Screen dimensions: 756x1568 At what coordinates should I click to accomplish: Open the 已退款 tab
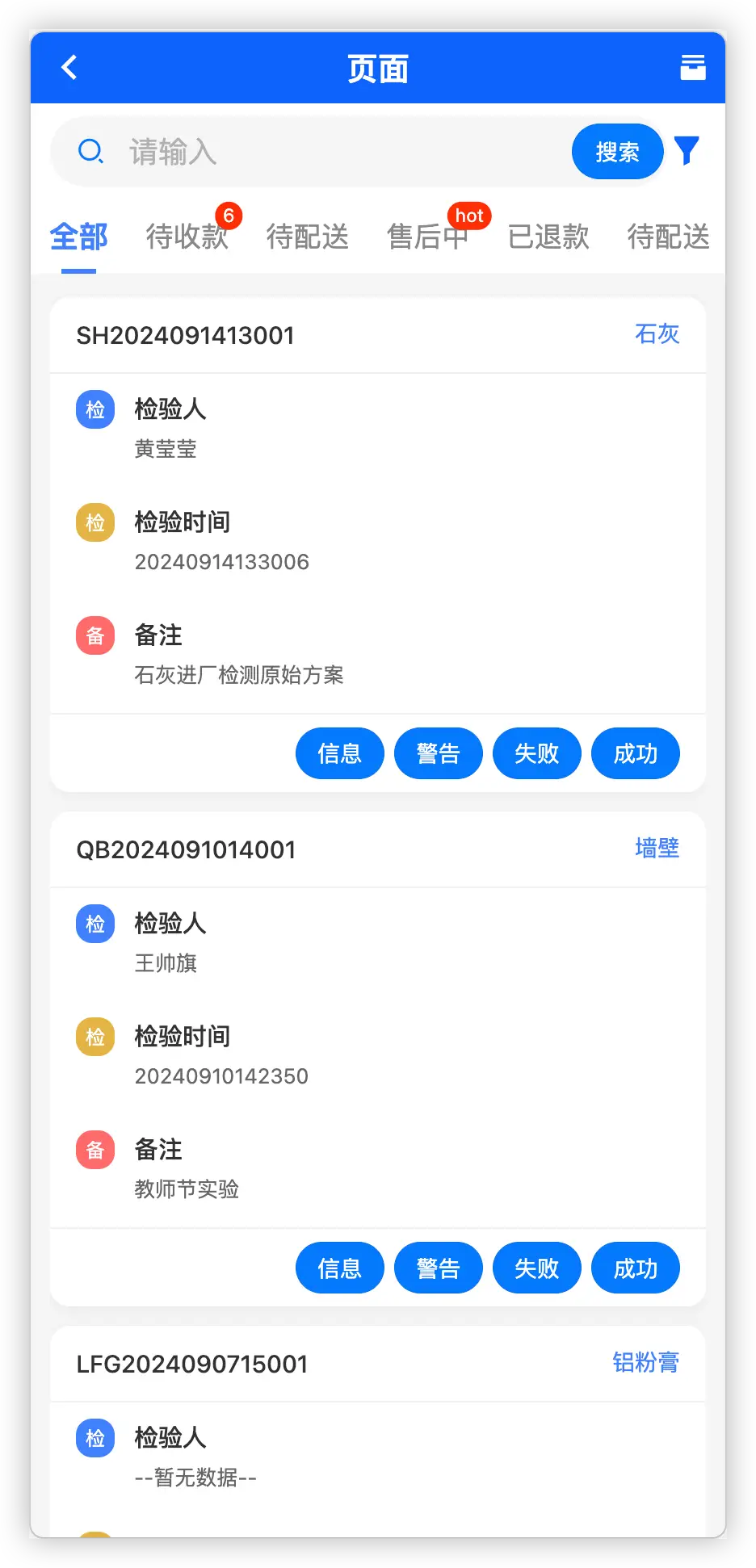[x=548, y=237]
